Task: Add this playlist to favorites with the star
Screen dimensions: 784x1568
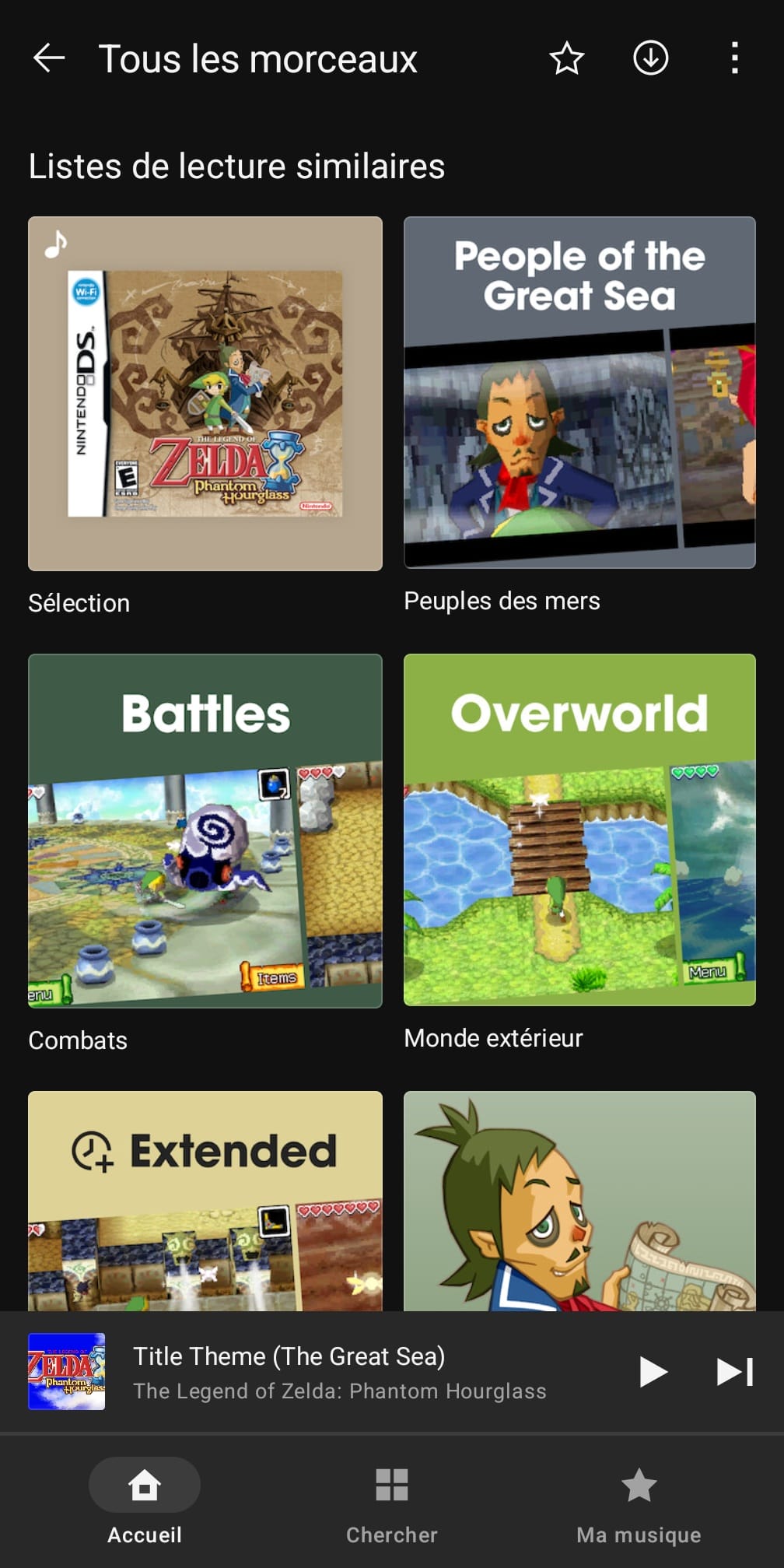Action: pyautogui.click(x=566, y=58)
